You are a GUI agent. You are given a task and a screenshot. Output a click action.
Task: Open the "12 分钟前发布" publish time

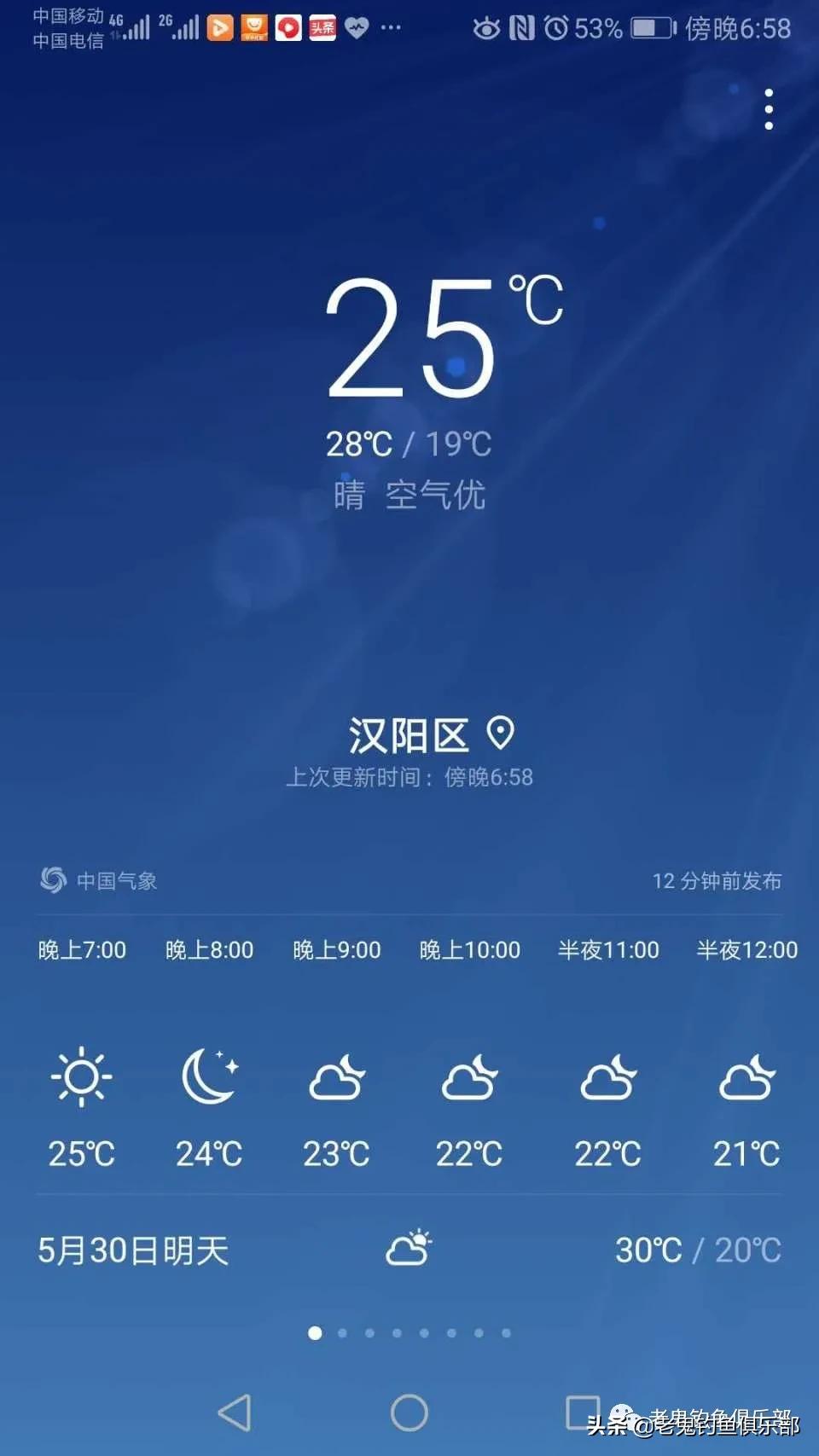pyautogui.click(x=718, y=881)
